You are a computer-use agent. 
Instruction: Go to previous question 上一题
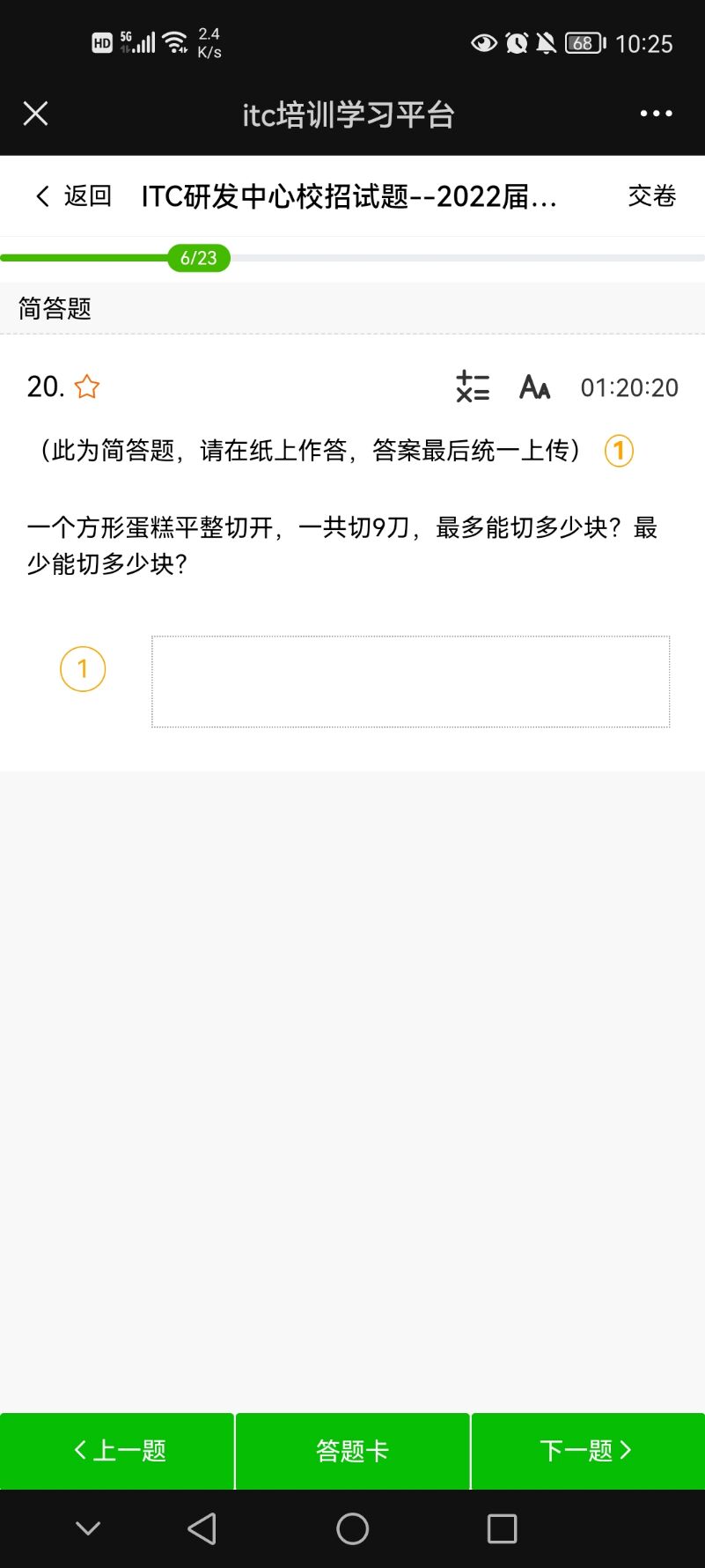[117, 1451]
